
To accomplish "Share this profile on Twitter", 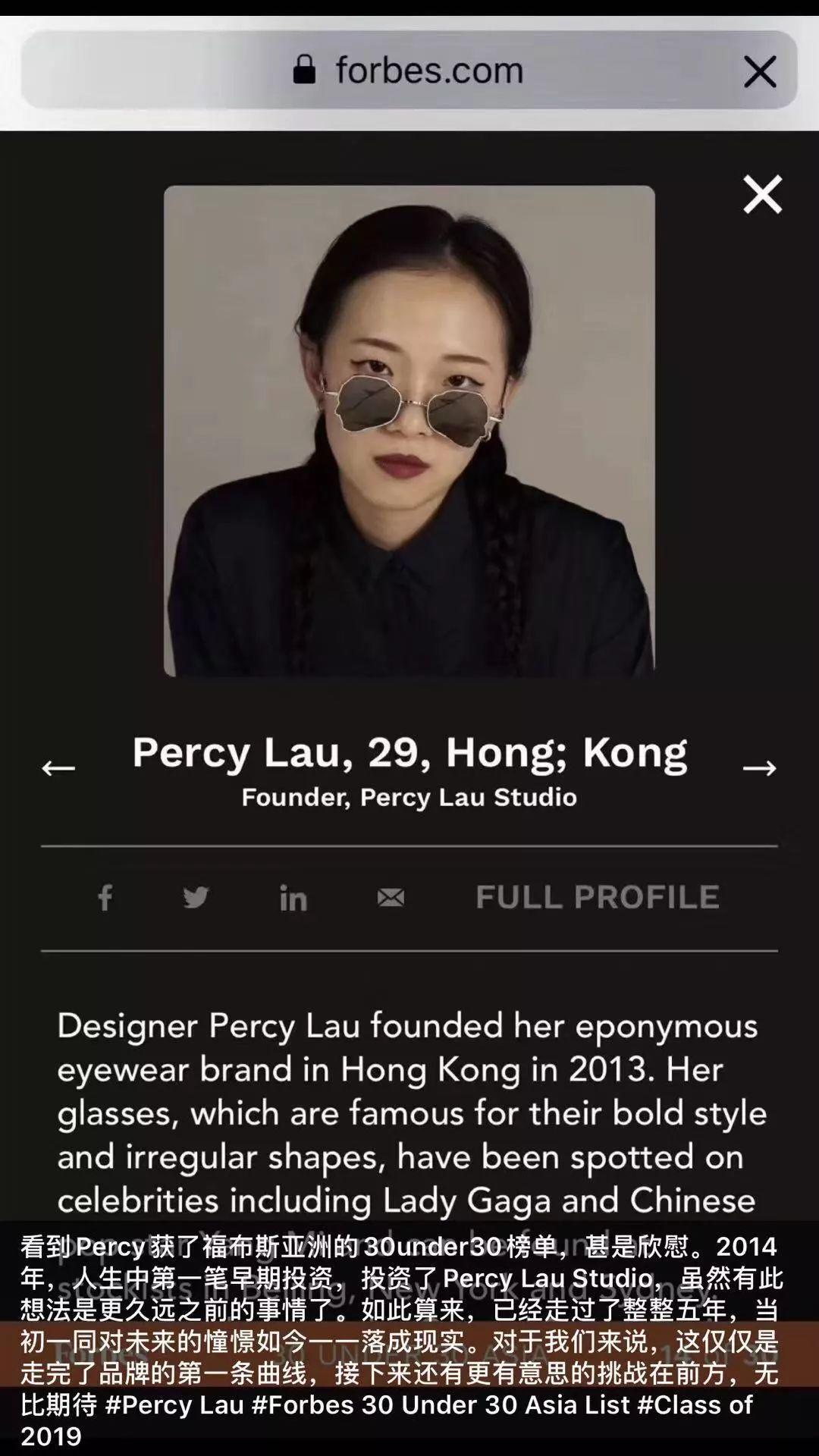I will coord(196,898).
